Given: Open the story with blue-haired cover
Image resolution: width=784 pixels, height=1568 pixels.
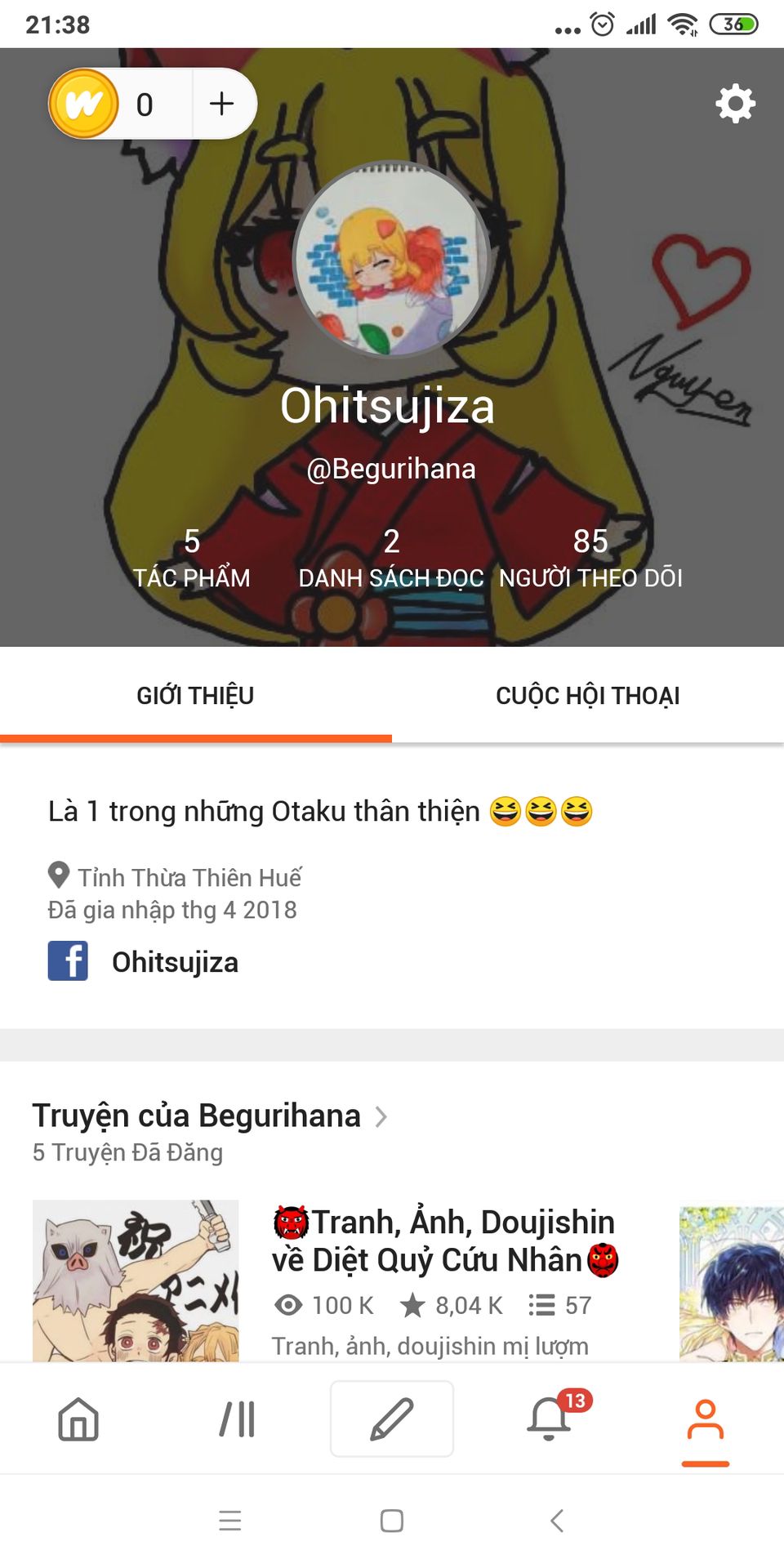Looking at the screenshot, I should click(731, 1282).
